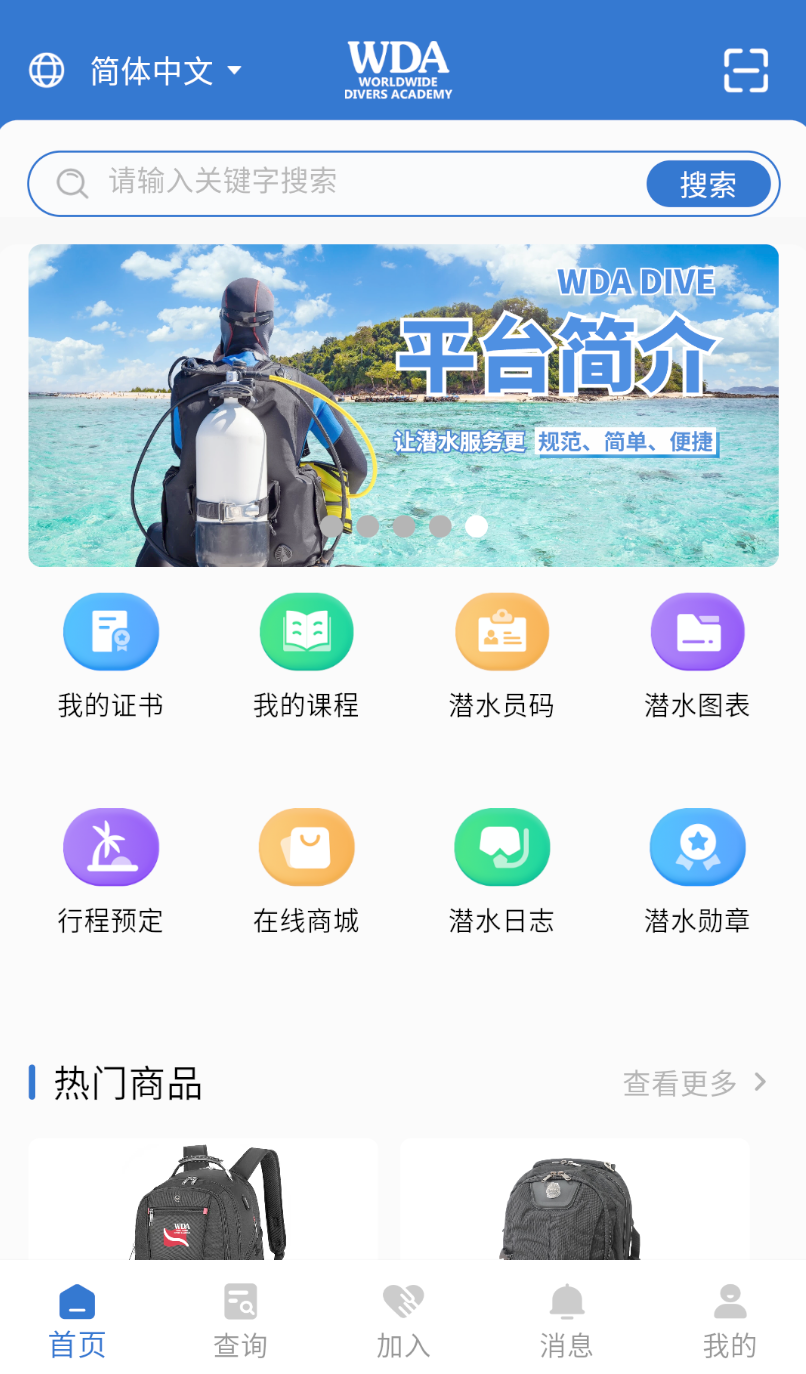Select the 首页 tab

(x=77, y=1322)
